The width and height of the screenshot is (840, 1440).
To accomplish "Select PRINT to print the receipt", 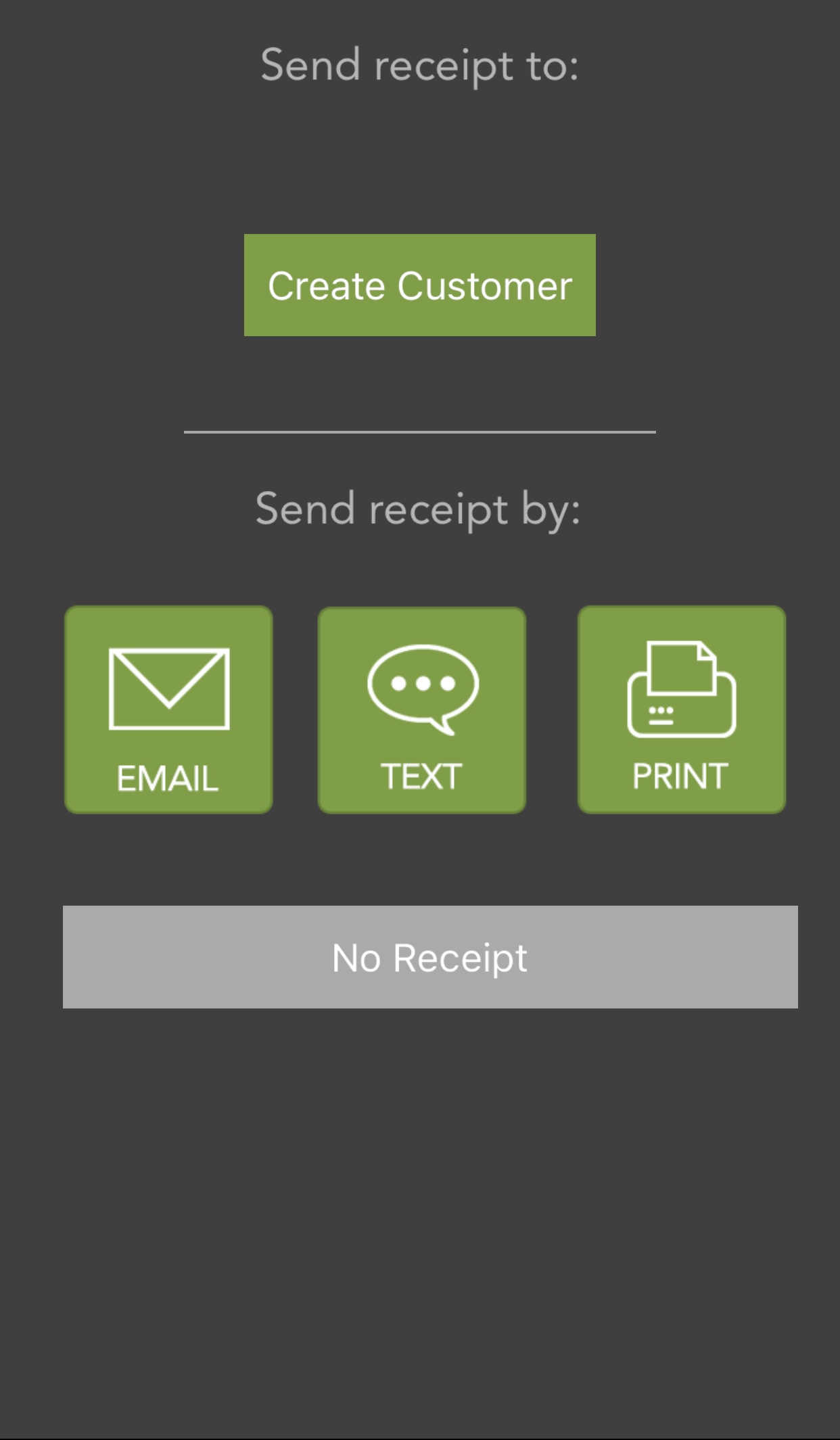I will (x=681, y=710).
